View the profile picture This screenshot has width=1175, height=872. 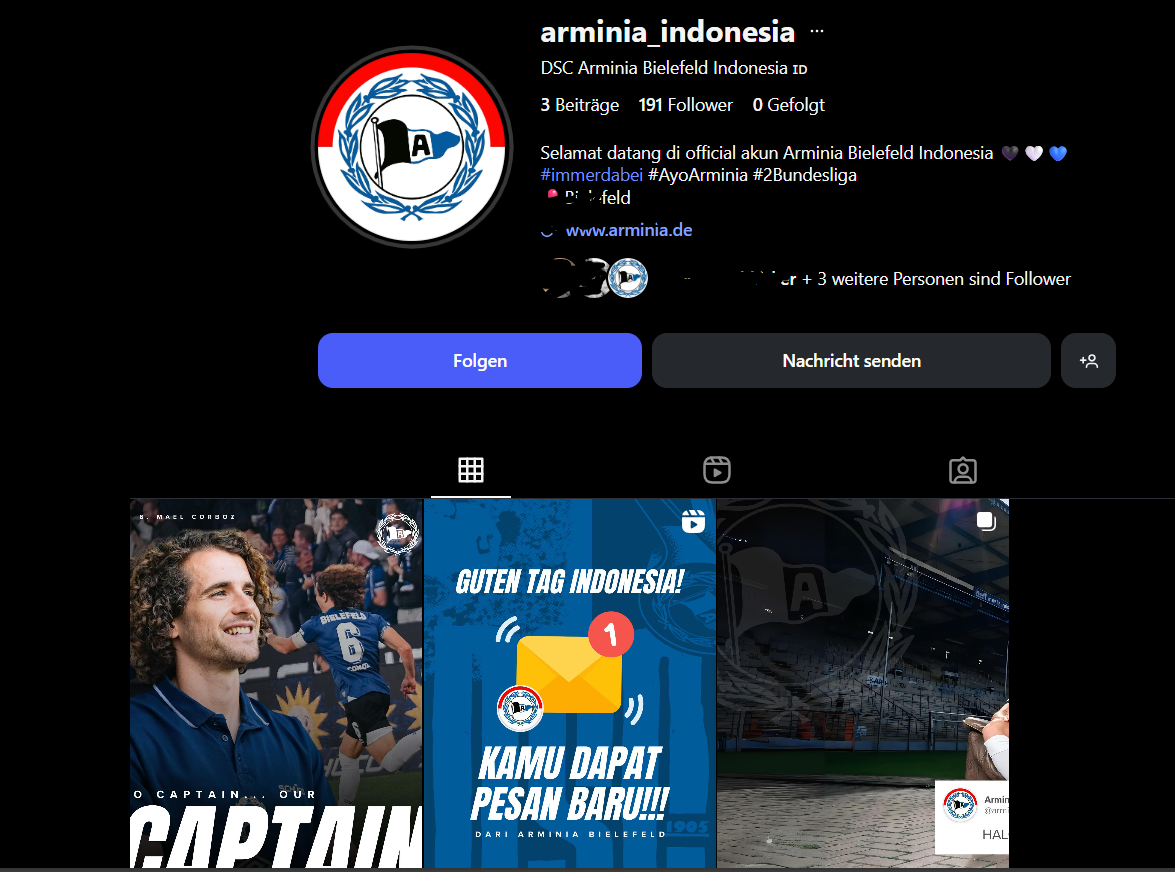point(411,147)
